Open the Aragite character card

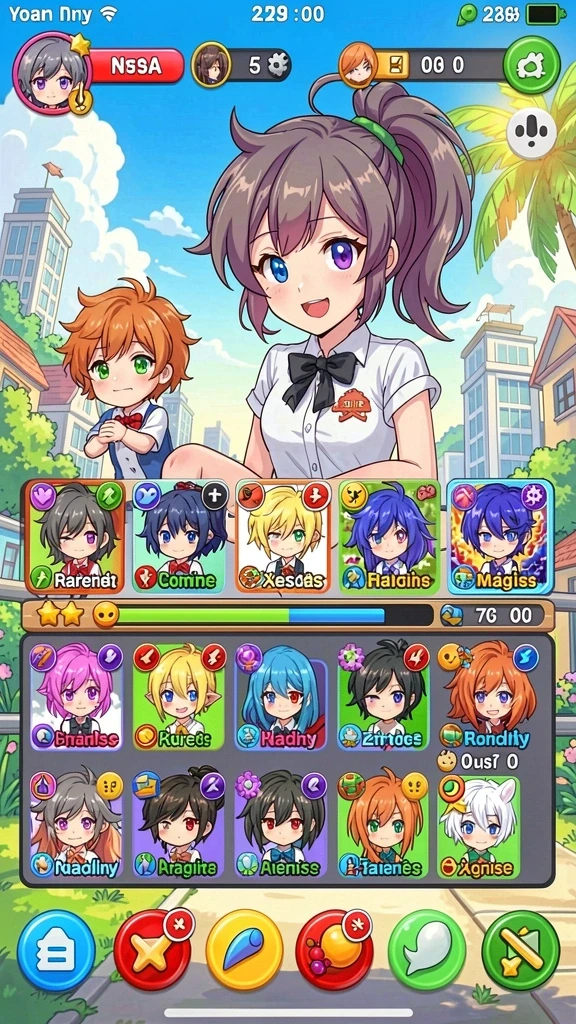click(179, 824)
